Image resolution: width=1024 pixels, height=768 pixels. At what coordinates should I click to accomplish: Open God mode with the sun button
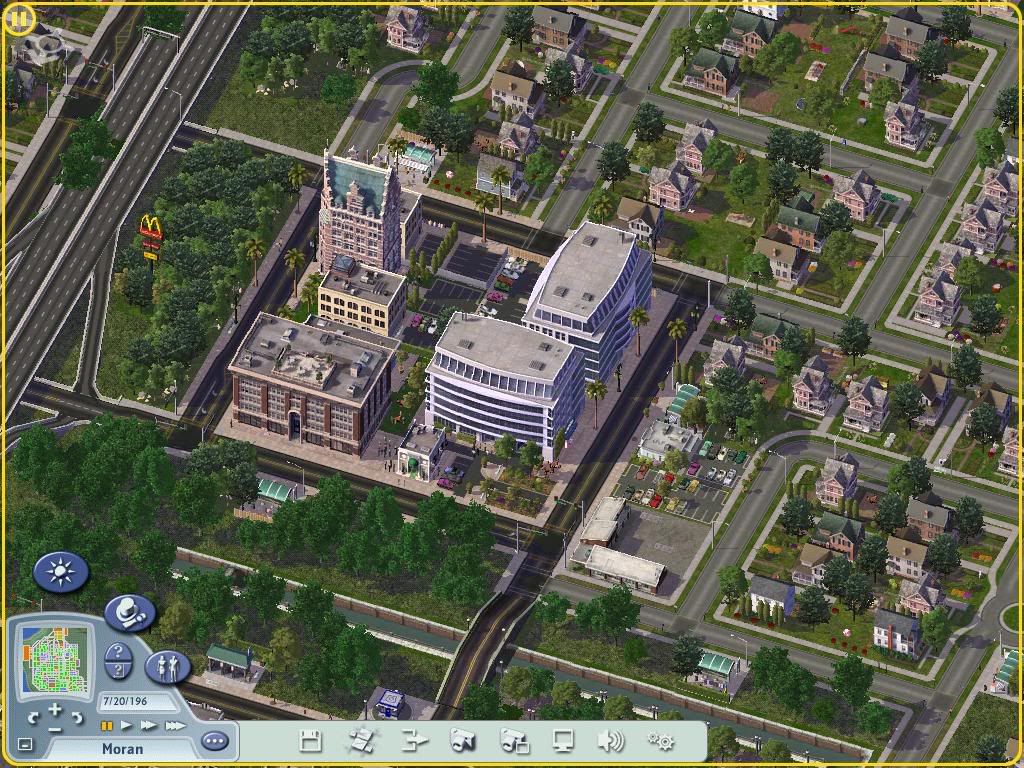pyautogui.click(x=61, y=571)
